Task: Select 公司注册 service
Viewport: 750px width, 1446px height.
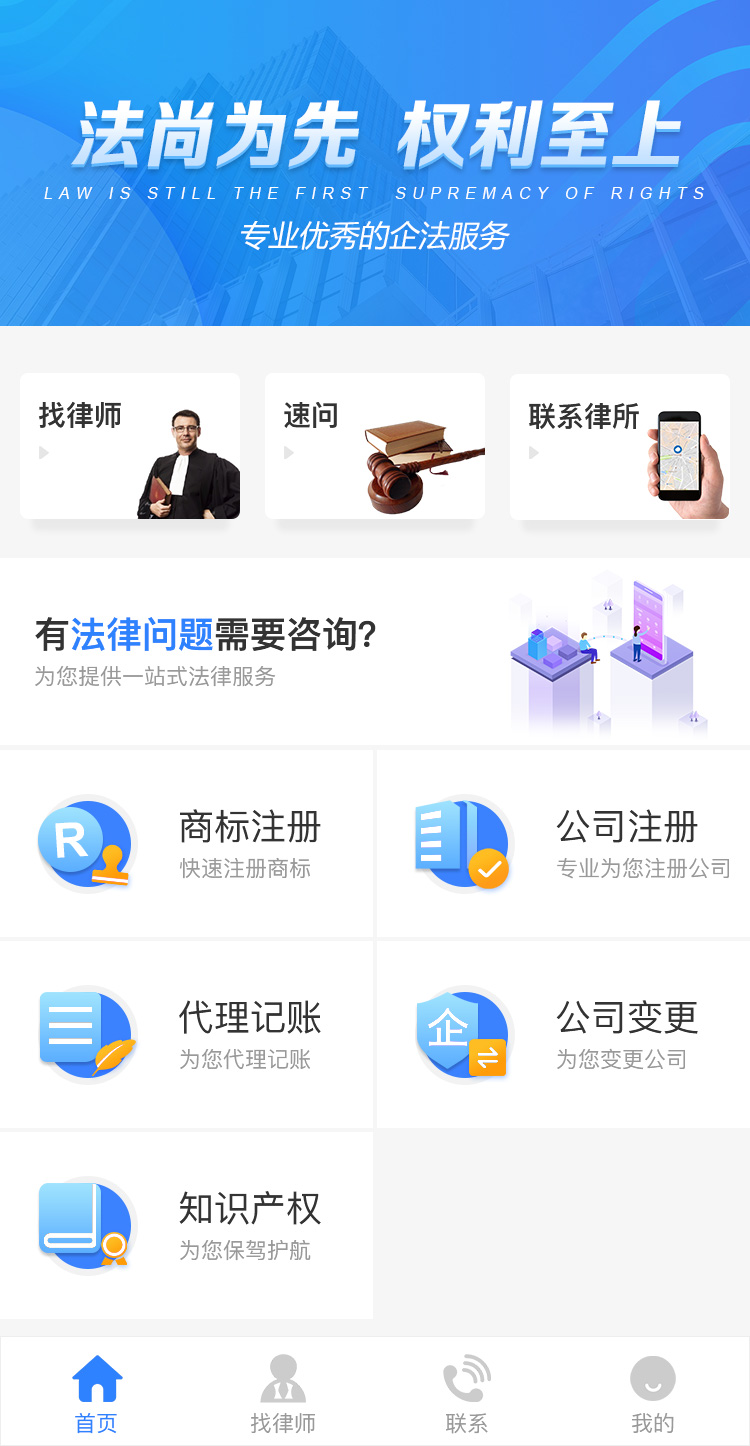Action: [x=563, y=843]
